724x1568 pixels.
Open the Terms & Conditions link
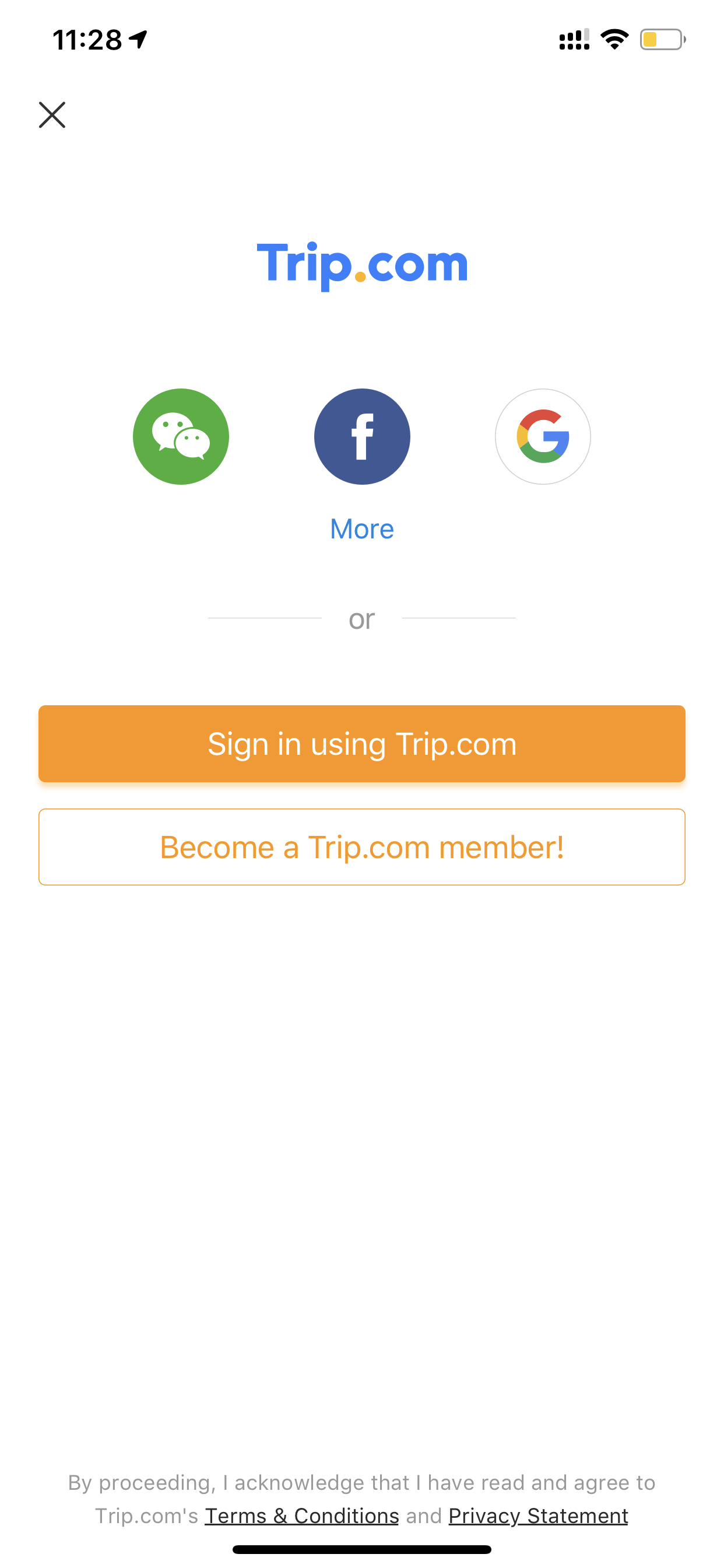(302, 1515)
